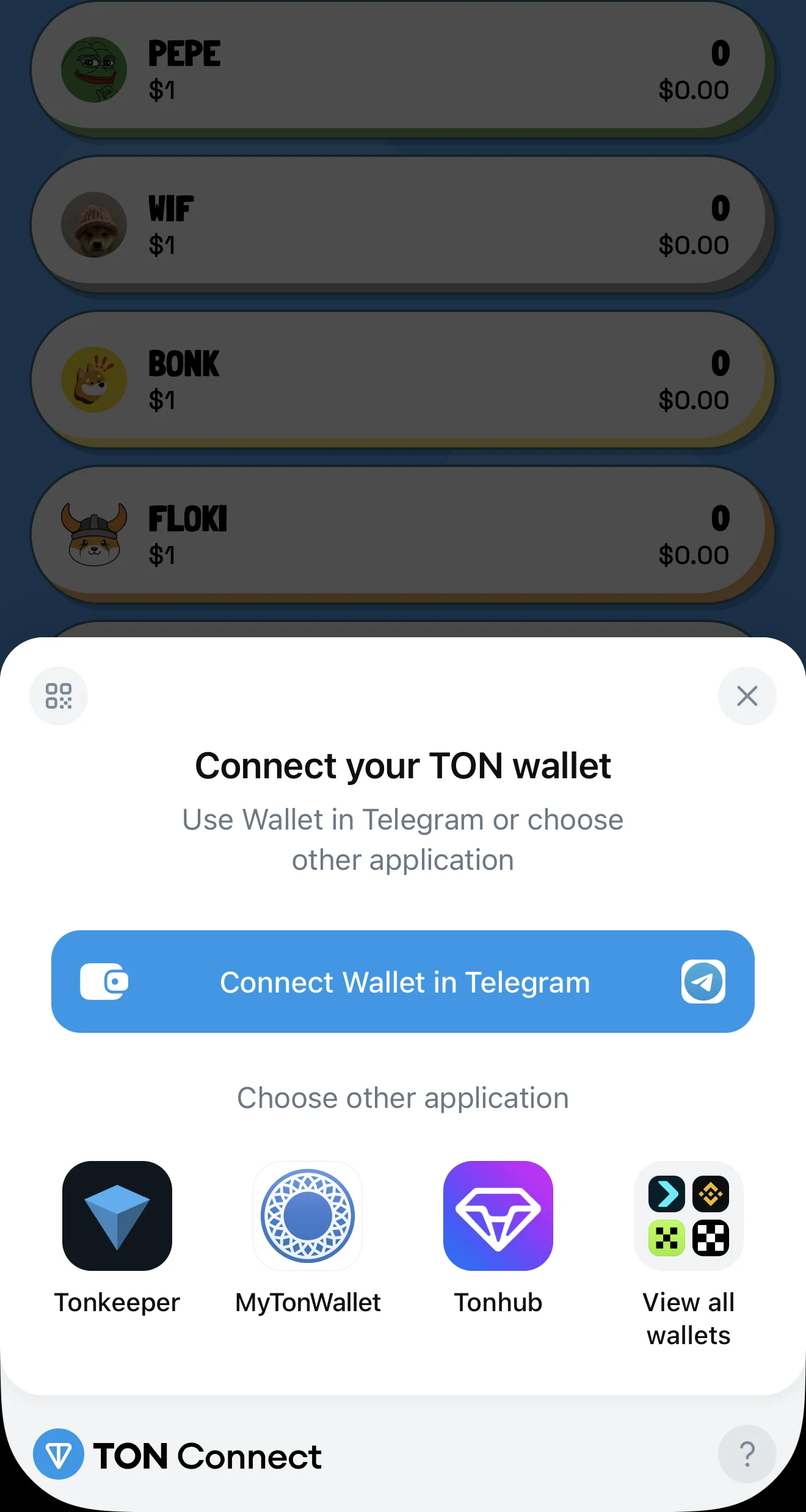806x1512 pixels.
Task: Tap Connect Wallet in Telegram
Action: click(x=403, y=982)
